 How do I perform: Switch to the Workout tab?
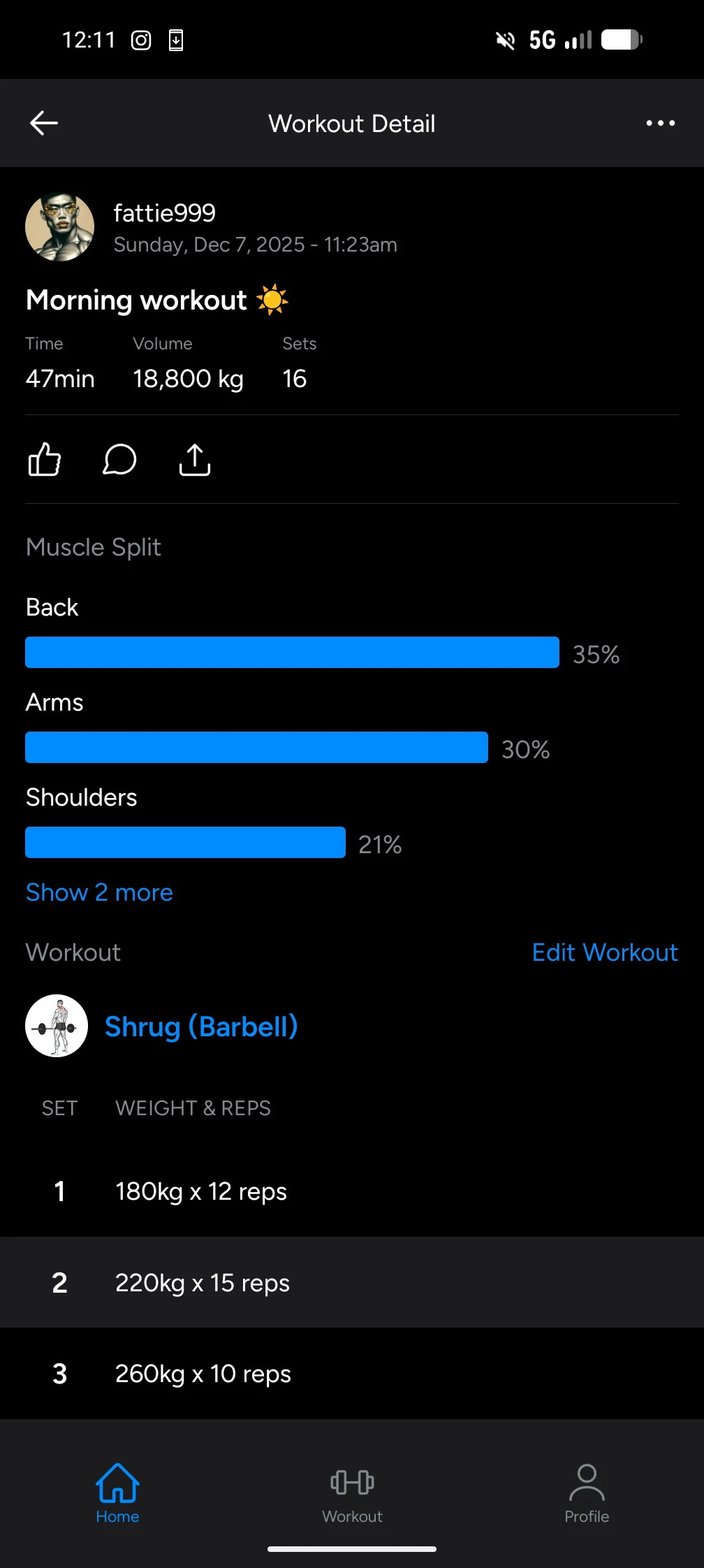pos(352,1493)
